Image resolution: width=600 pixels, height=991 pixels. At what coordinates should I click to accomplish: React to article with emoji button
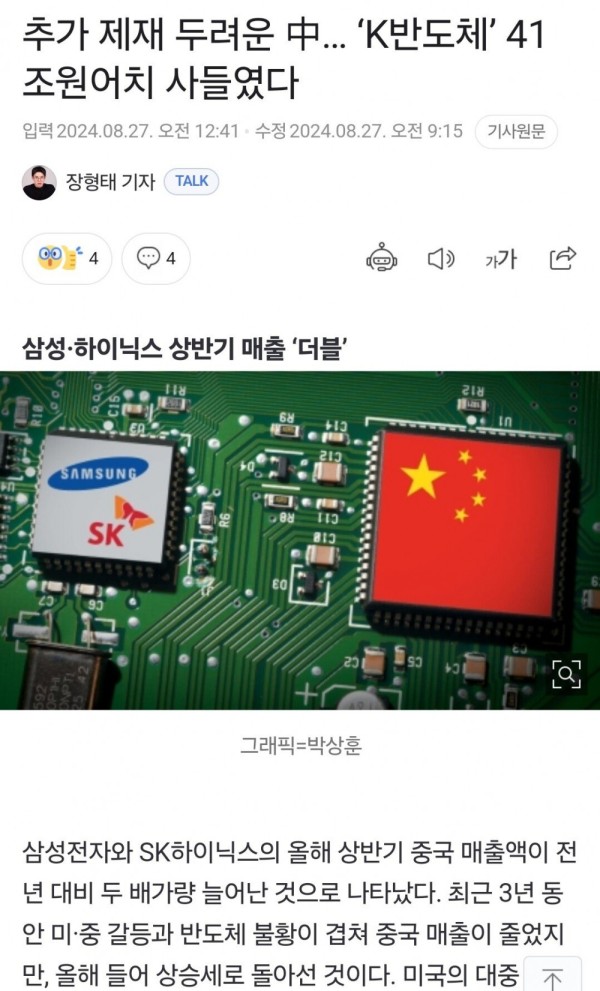[x=66, y=259]
